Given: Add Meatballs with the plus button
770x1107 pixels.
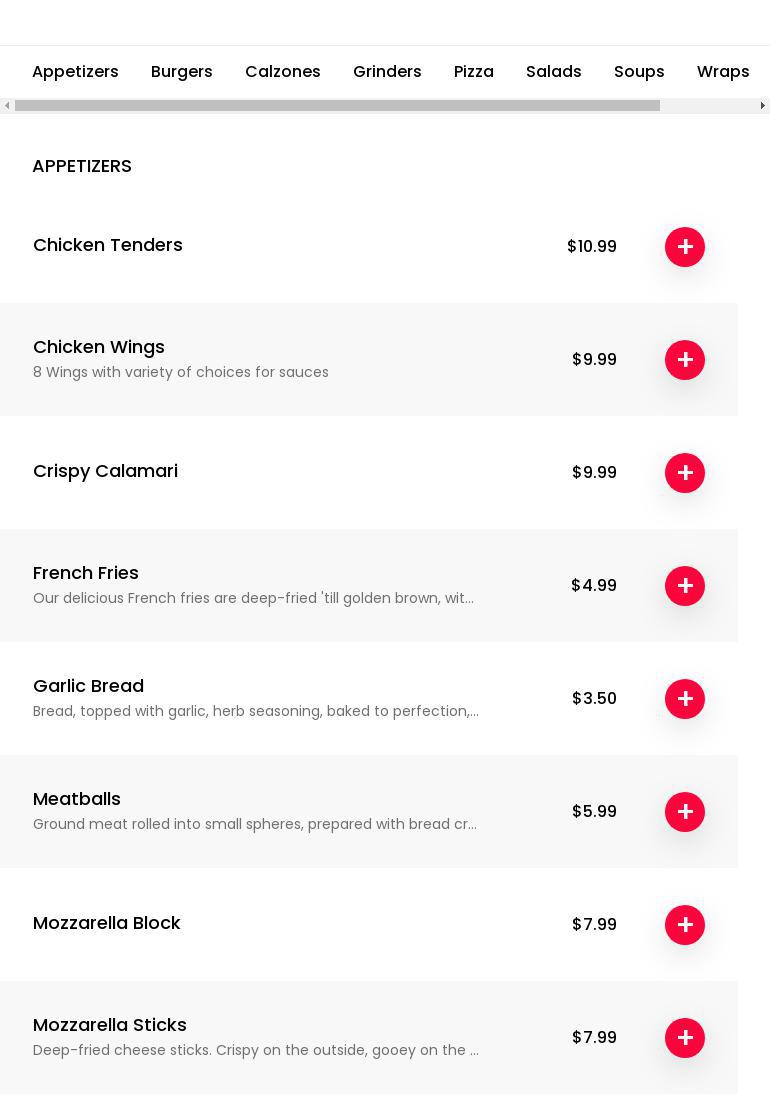Looking at the screenshot, I should [685, 812].
